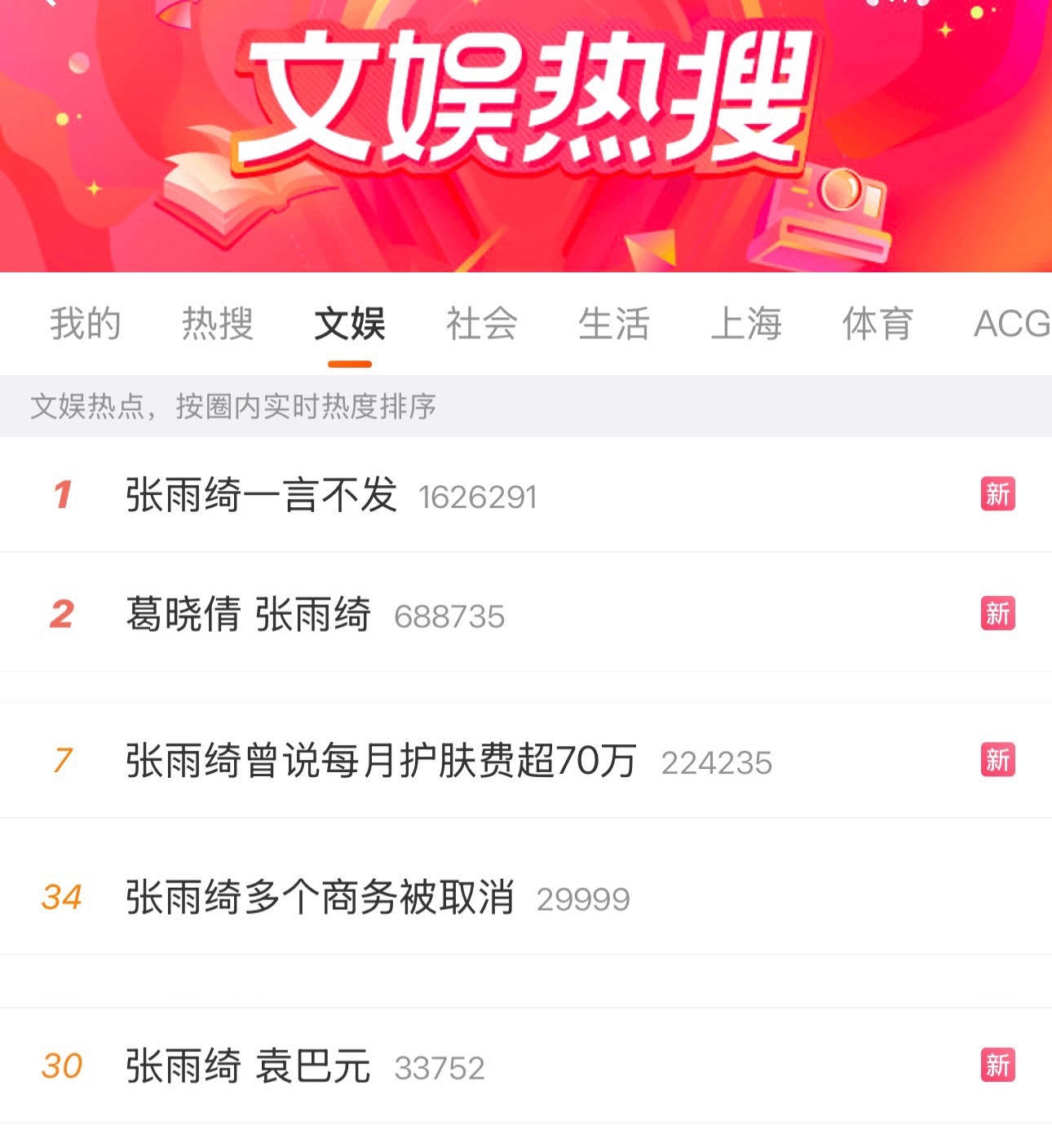Open topic 张雨绮多个商务被取消
The width and height of the screenshot is (1052, 1148).
point(318,899)
